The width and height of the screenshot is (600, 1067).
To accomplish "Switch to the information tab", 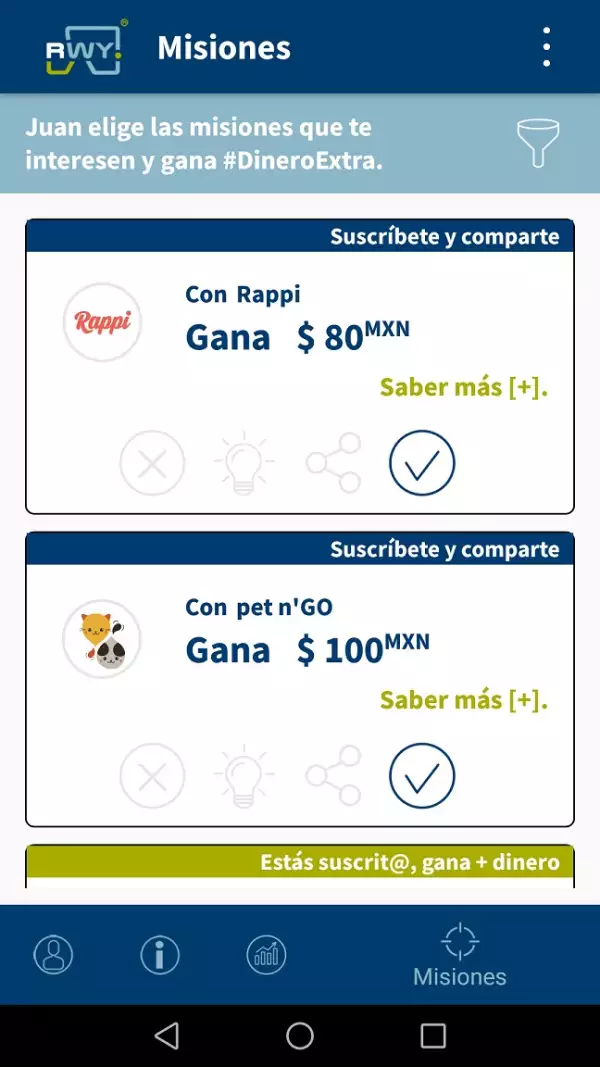I will (160, 955).
